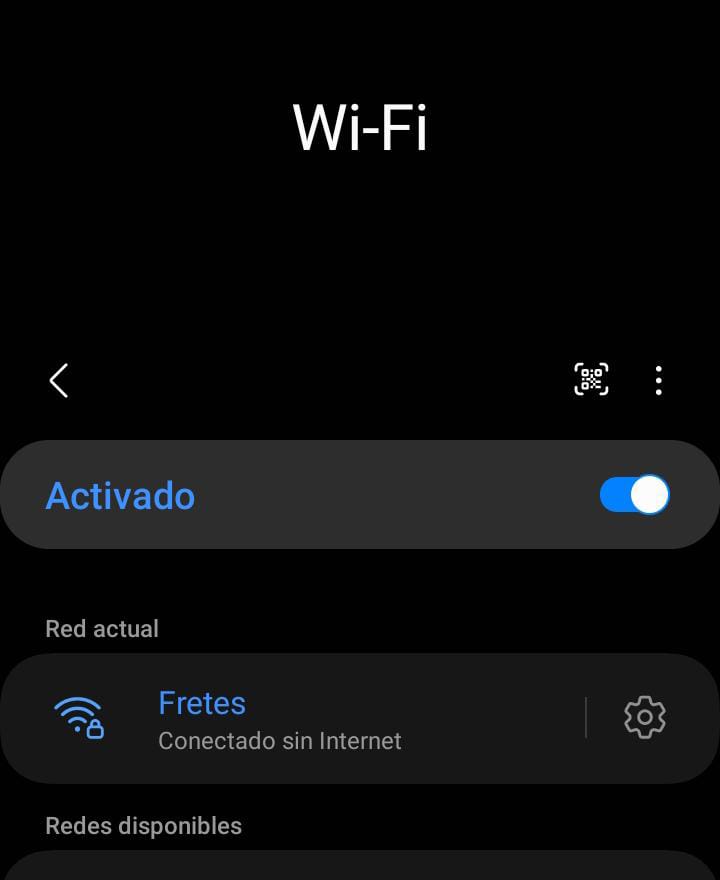
Task: Open the QR code scanner
Action: coord(591,380)
